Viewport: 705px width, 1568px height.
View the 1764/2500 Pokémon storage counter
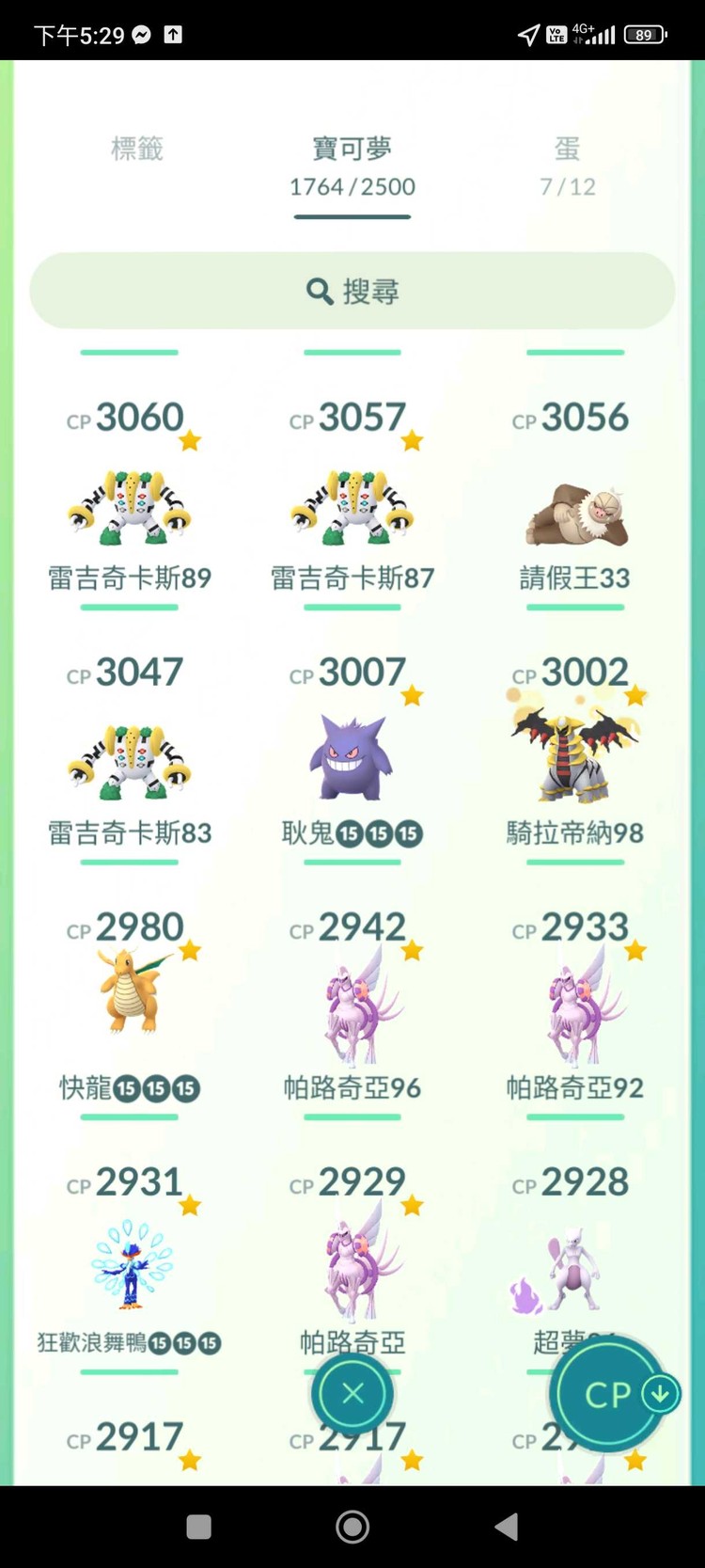(352, 186)
